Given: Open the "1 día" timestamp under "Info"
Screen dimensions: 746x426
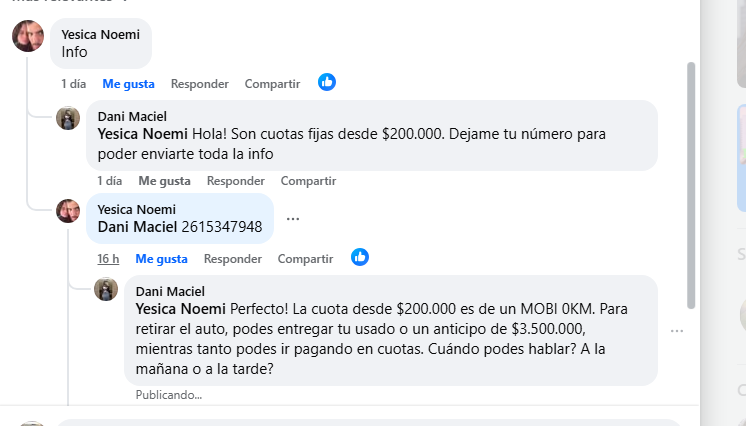Looking at the screenshot, I should point(73,84).
